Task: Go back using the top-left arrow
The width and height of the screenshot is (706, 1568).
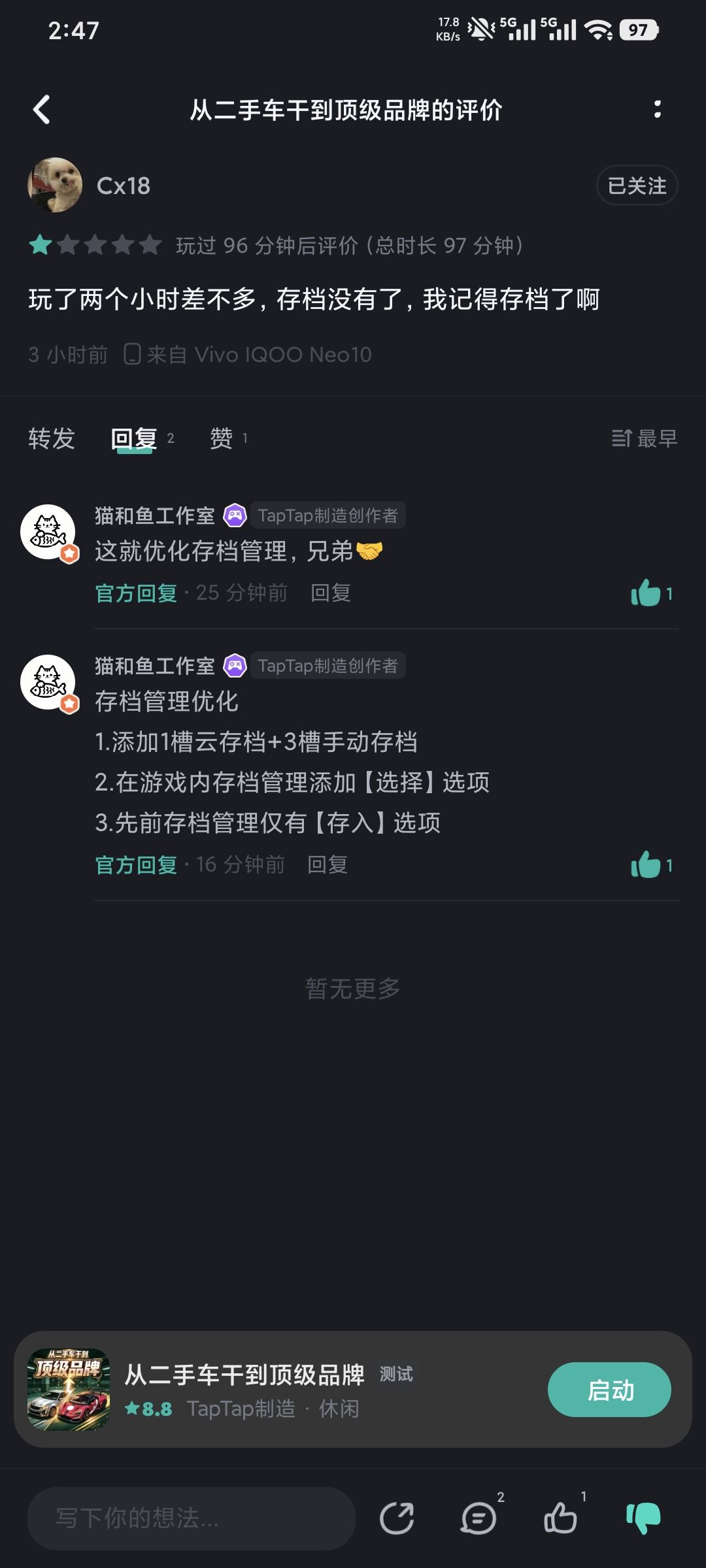Action: coord(42,110)
